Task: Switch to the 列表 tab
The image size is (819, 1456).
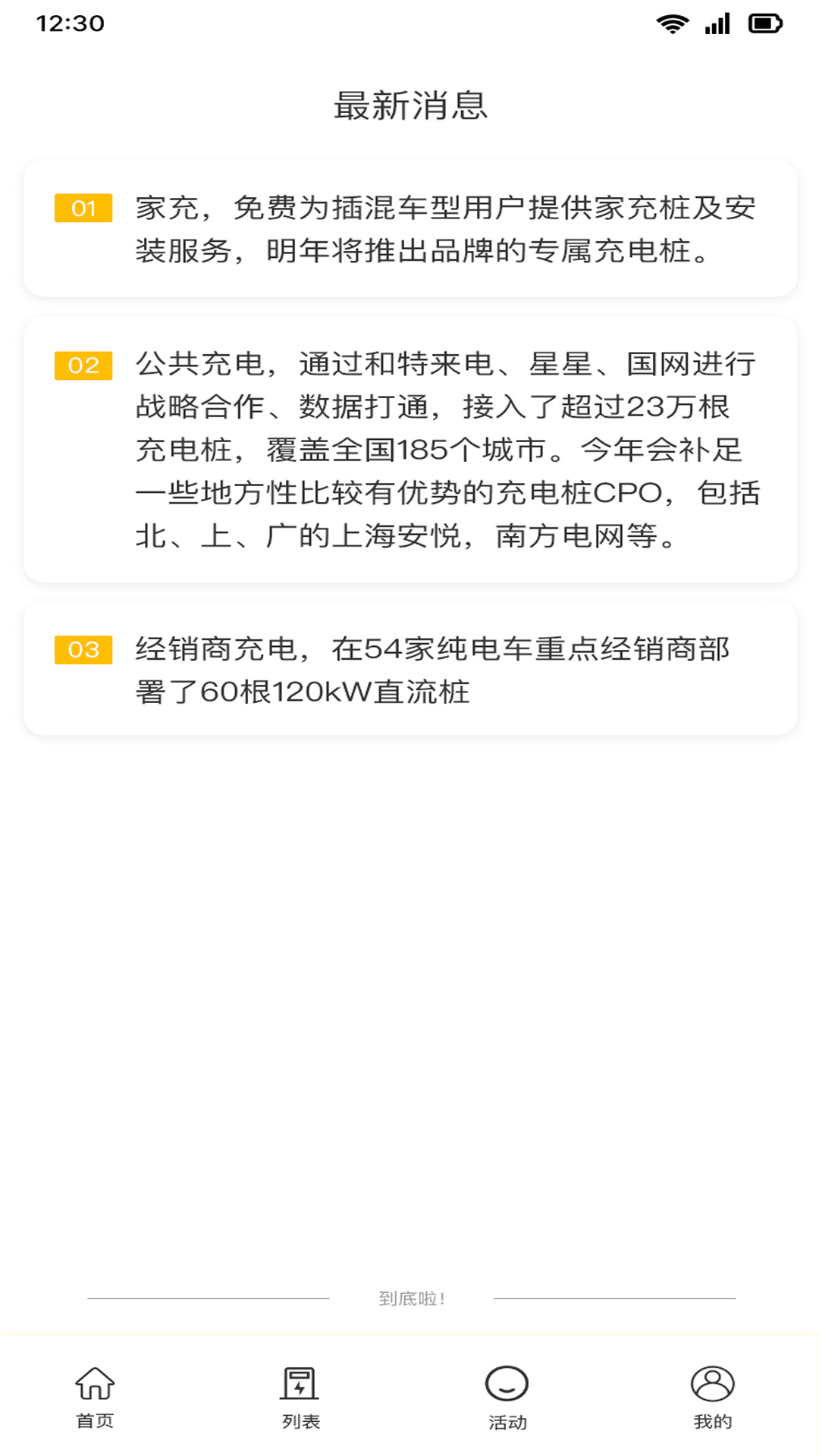Action: point(300,1398)
